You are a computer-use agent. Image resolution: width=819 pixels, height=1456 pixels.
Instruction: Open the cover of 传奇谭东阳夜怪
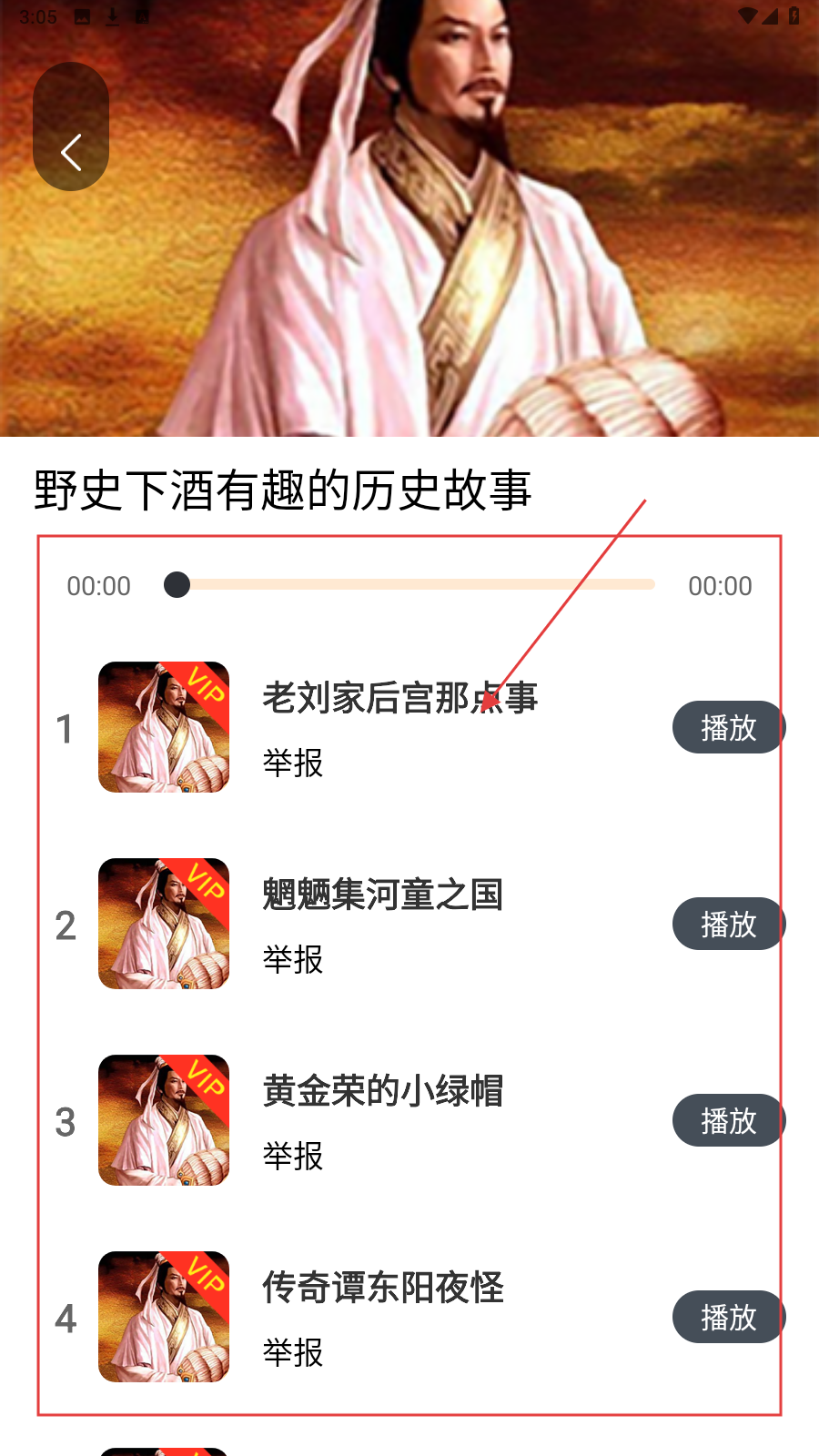click(164, 1317)
